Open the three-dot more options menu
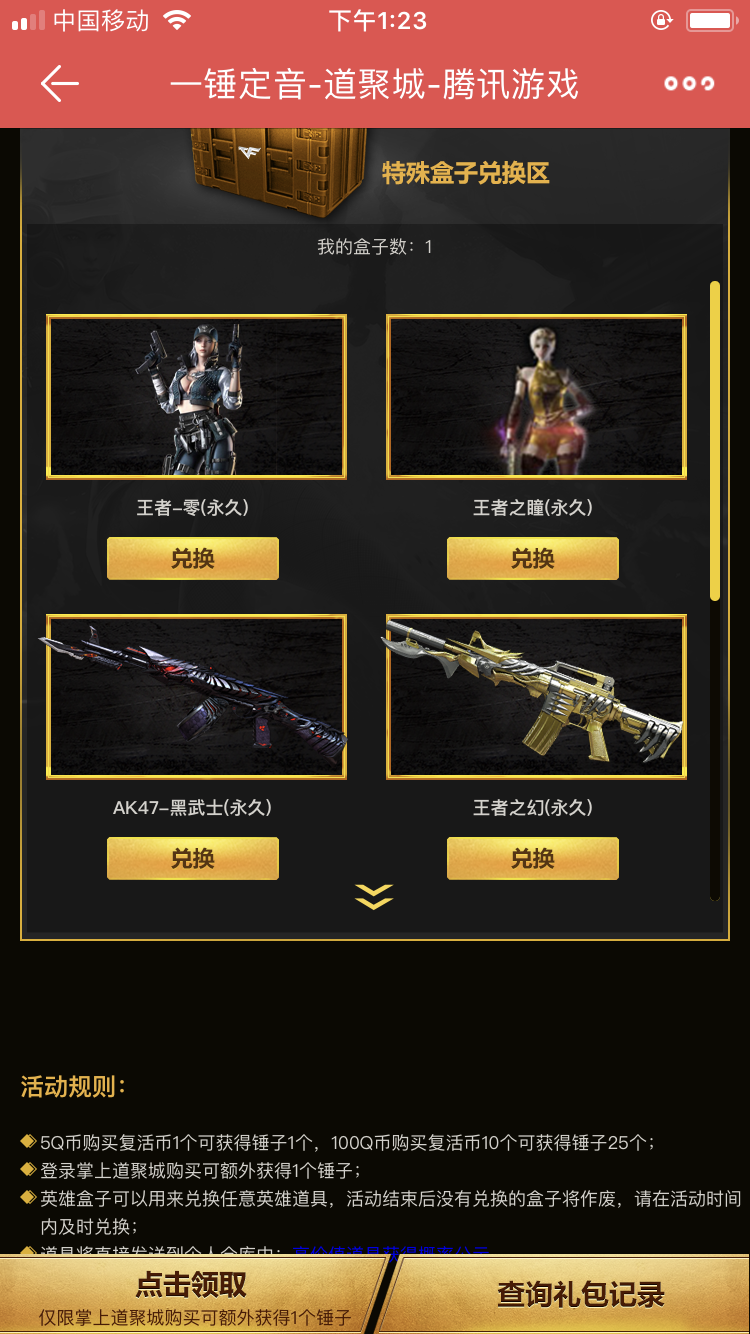The image size is (750, 1334). (x=690, y=84)
